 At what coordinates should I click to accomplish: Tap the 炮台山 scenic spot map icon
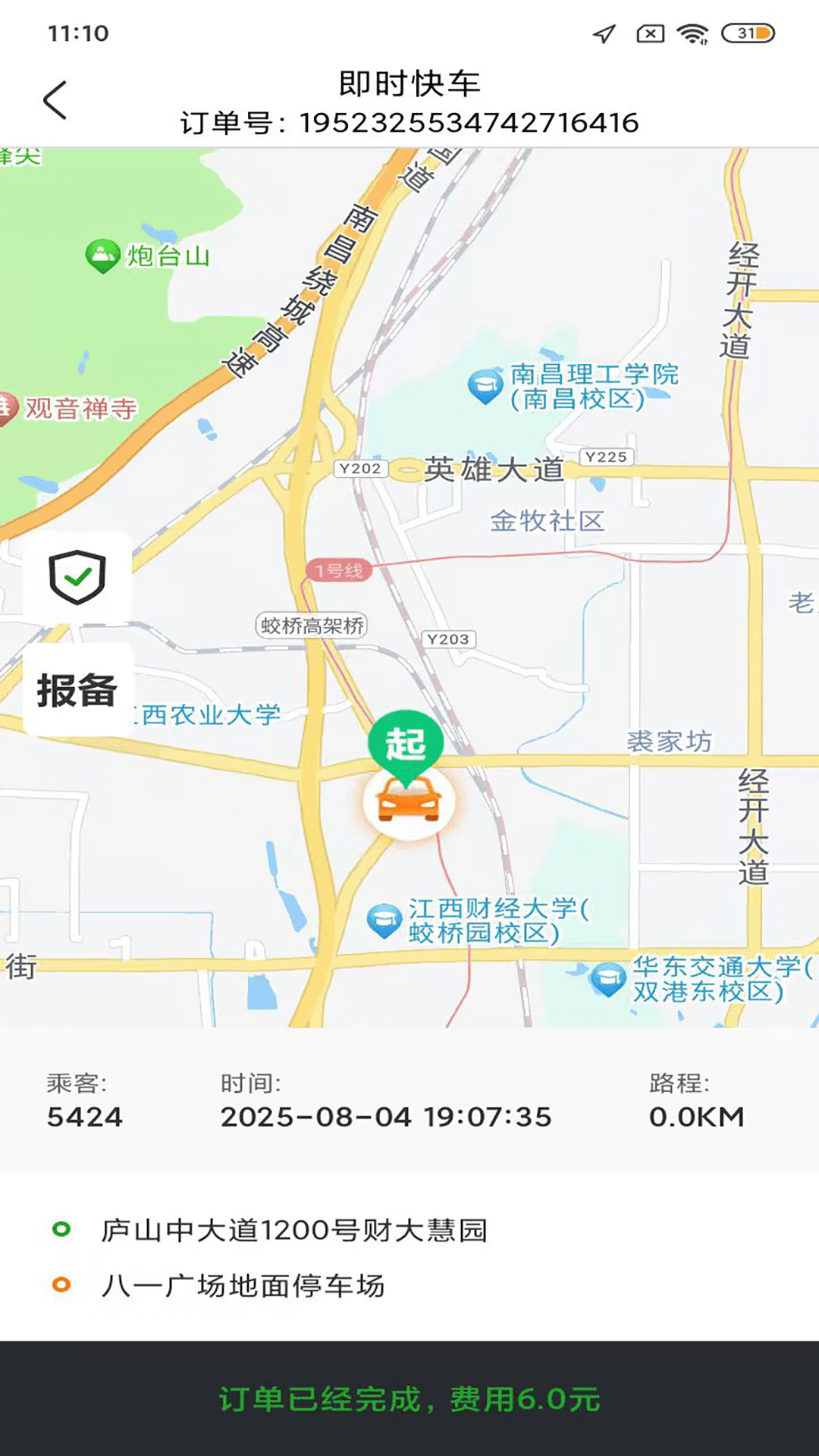tap(102, 253)
